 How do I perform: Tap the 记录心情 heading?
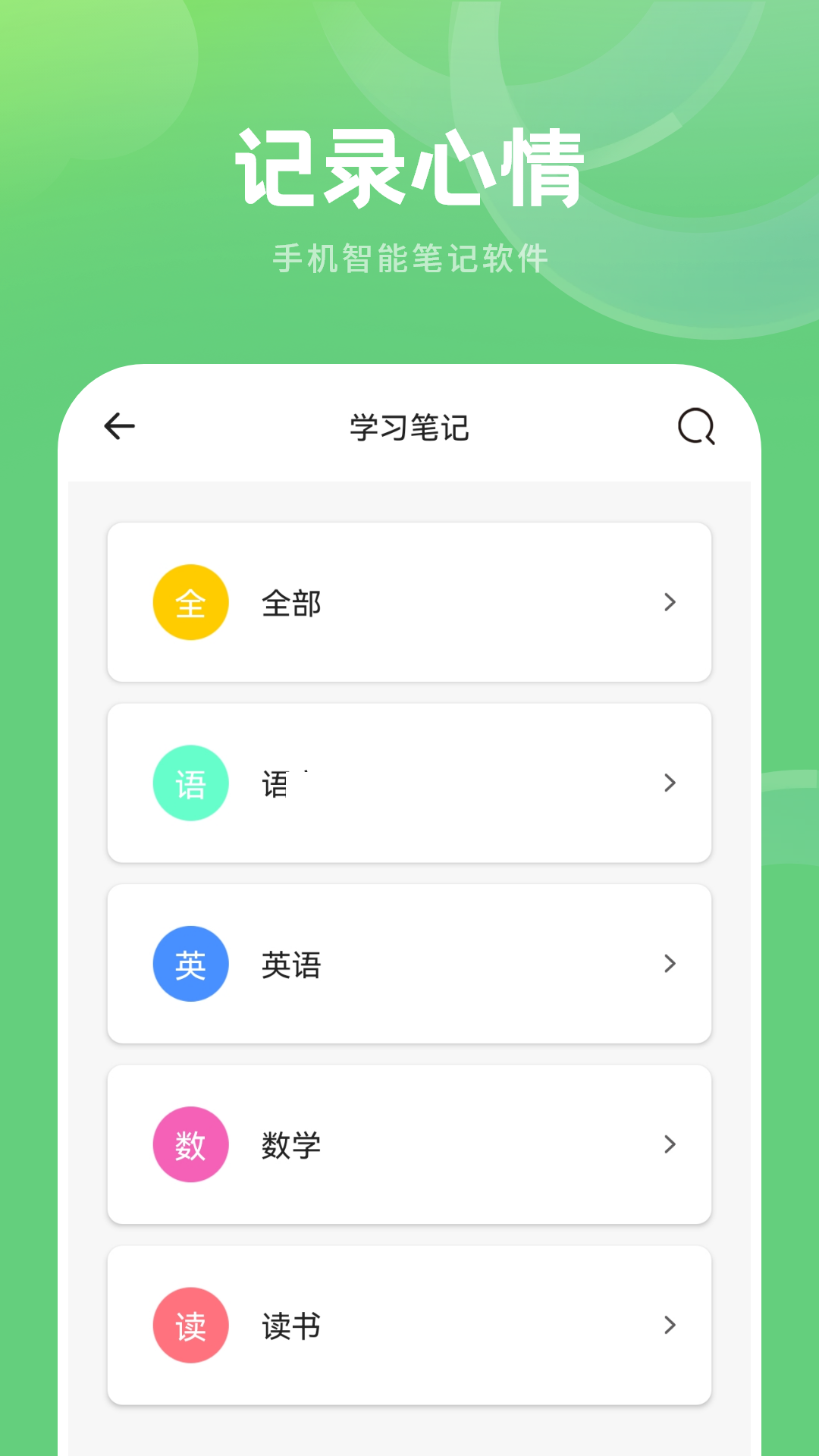point(409,165)
